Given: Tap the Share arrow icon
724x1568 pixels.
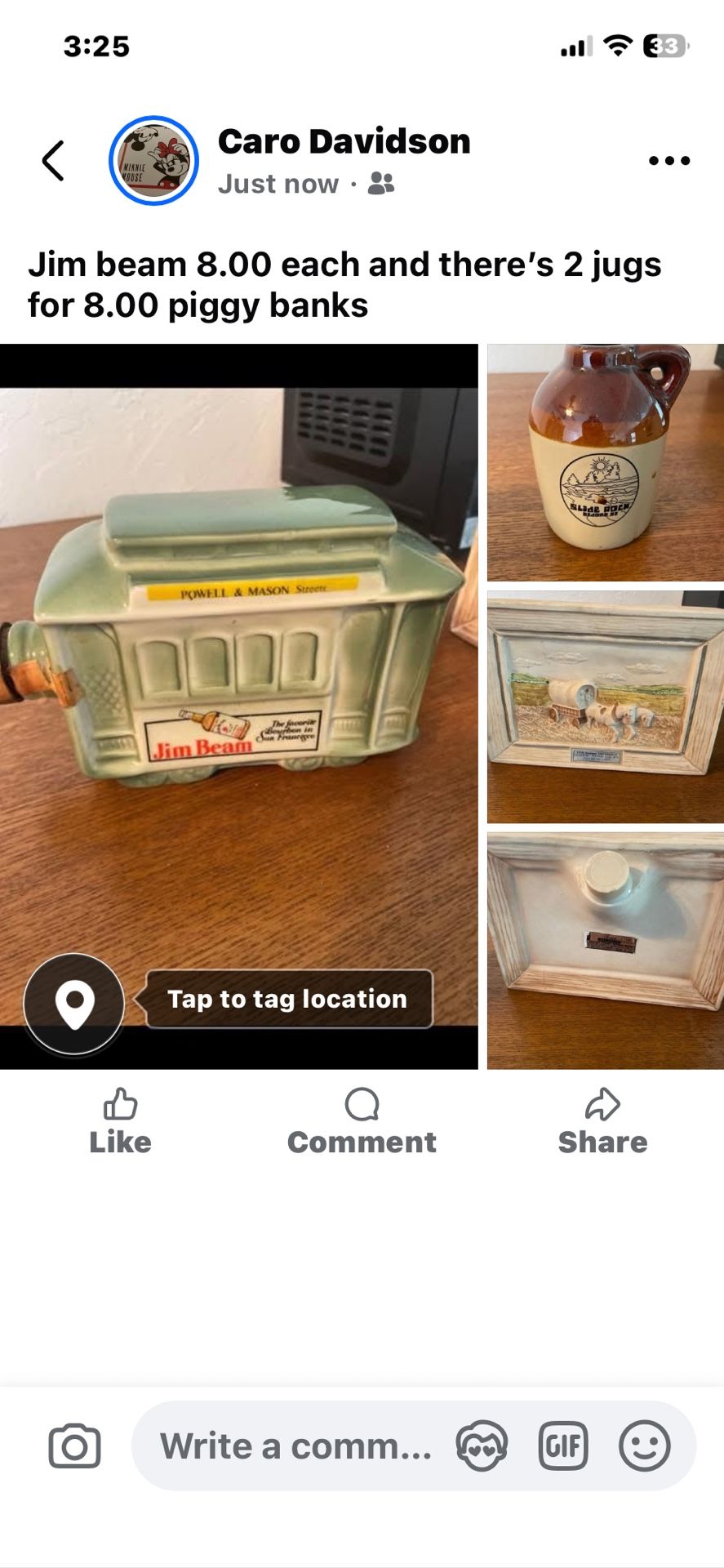Looking at the screenshot, I should (x=602, y=1105).
